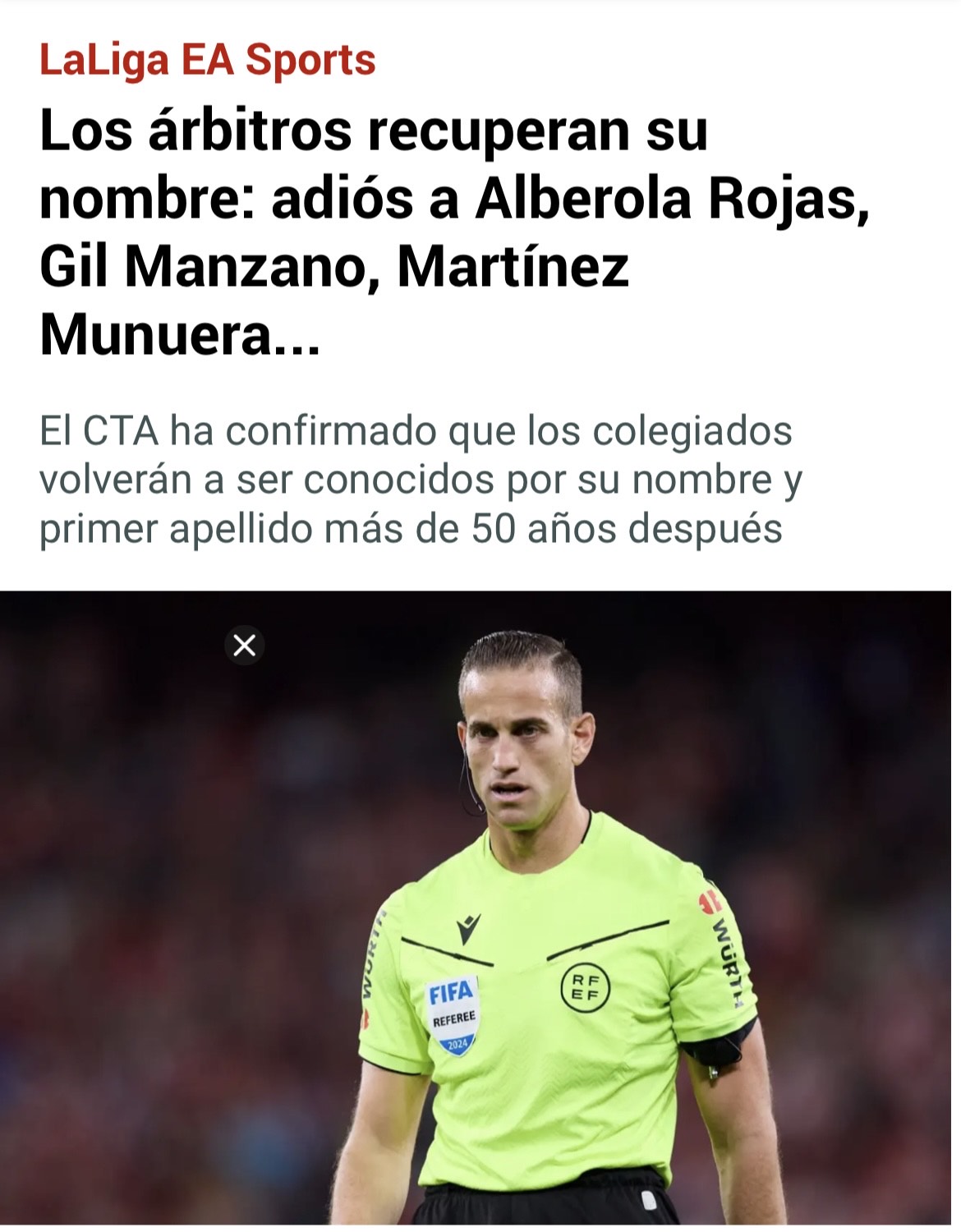Screen dimensions: 961x1232
Task: Open the LaLiga EA Sports section link
Action: tap(207, 60)
